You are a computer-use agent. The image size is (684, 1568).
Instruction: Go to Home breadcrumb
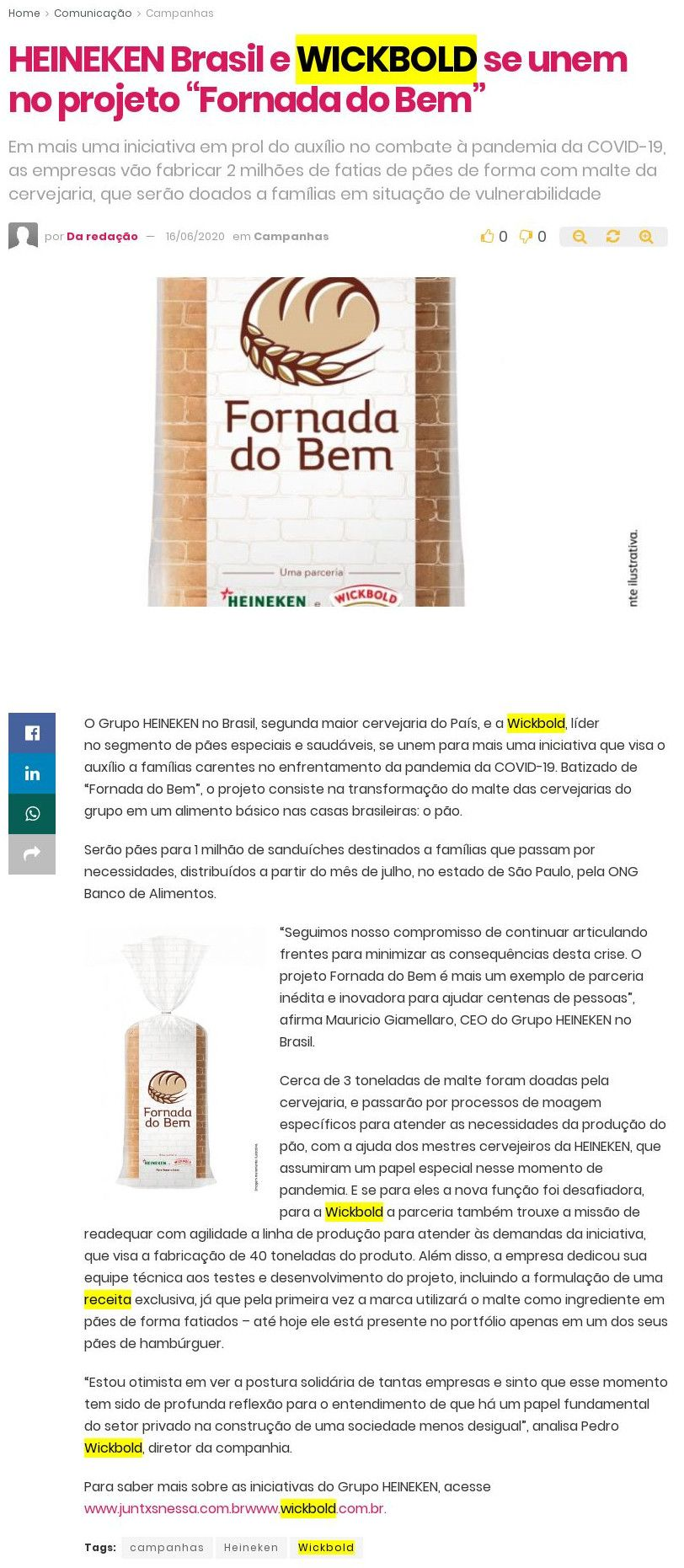[24, 13]
